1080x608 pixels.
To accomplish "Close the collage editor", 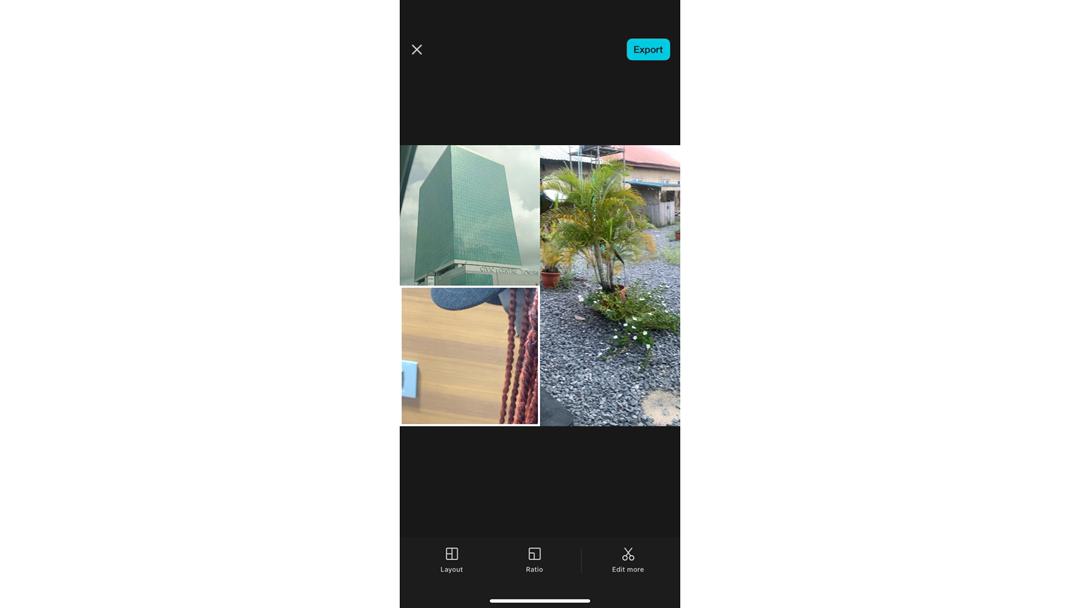I will 417,50.
